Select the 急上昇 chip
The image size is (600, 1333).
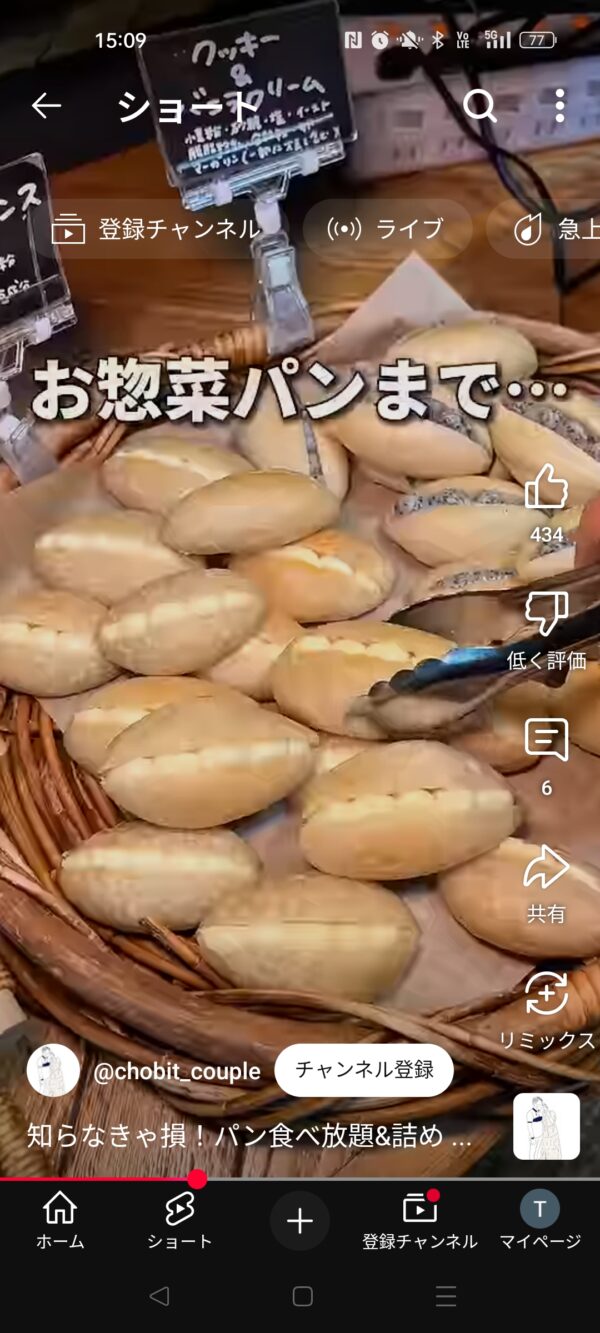[545, 229]
